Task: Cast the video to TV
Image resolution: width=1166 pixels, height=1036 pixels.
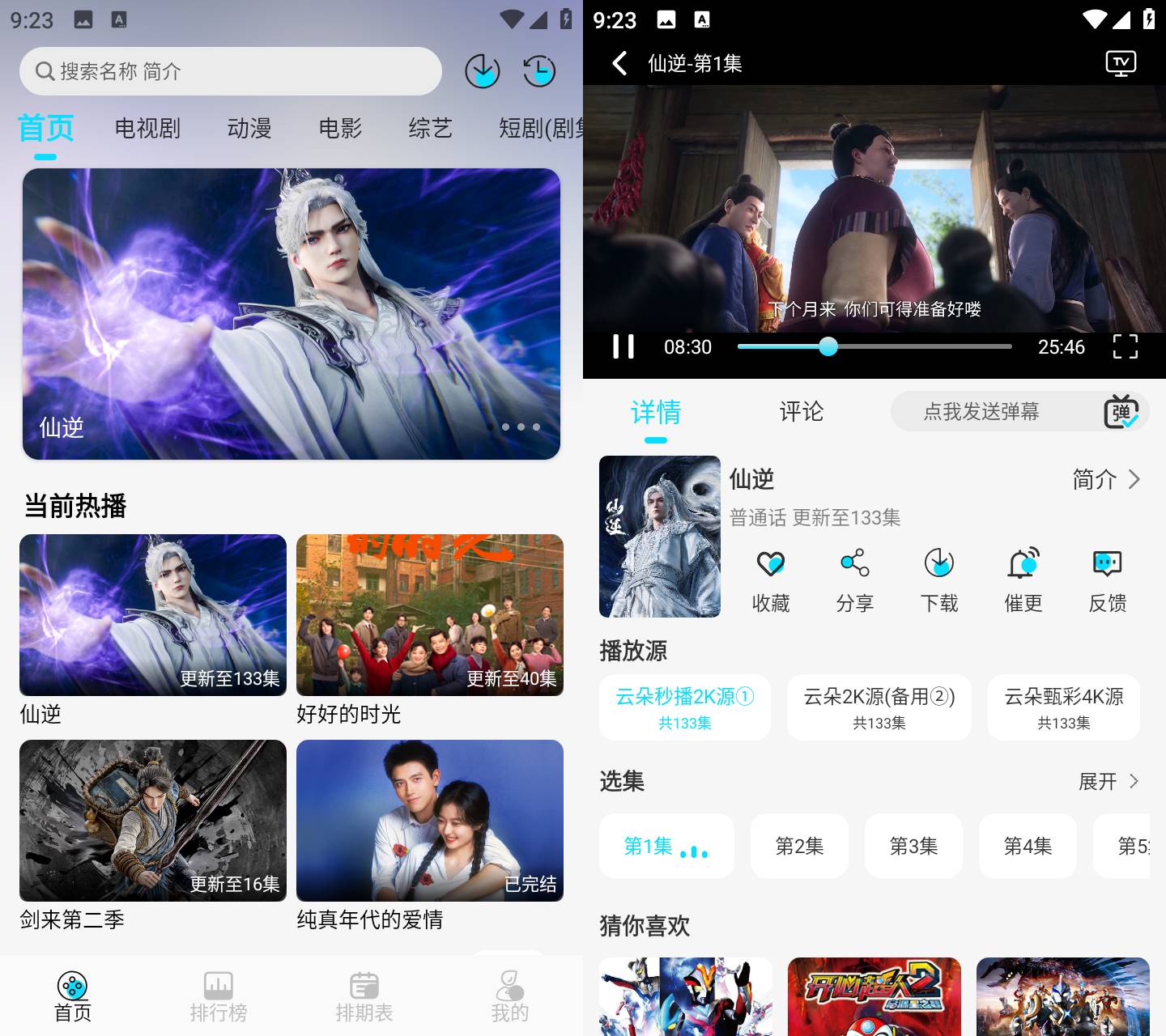Action: pyautogui.click(x=1121, y=63)
